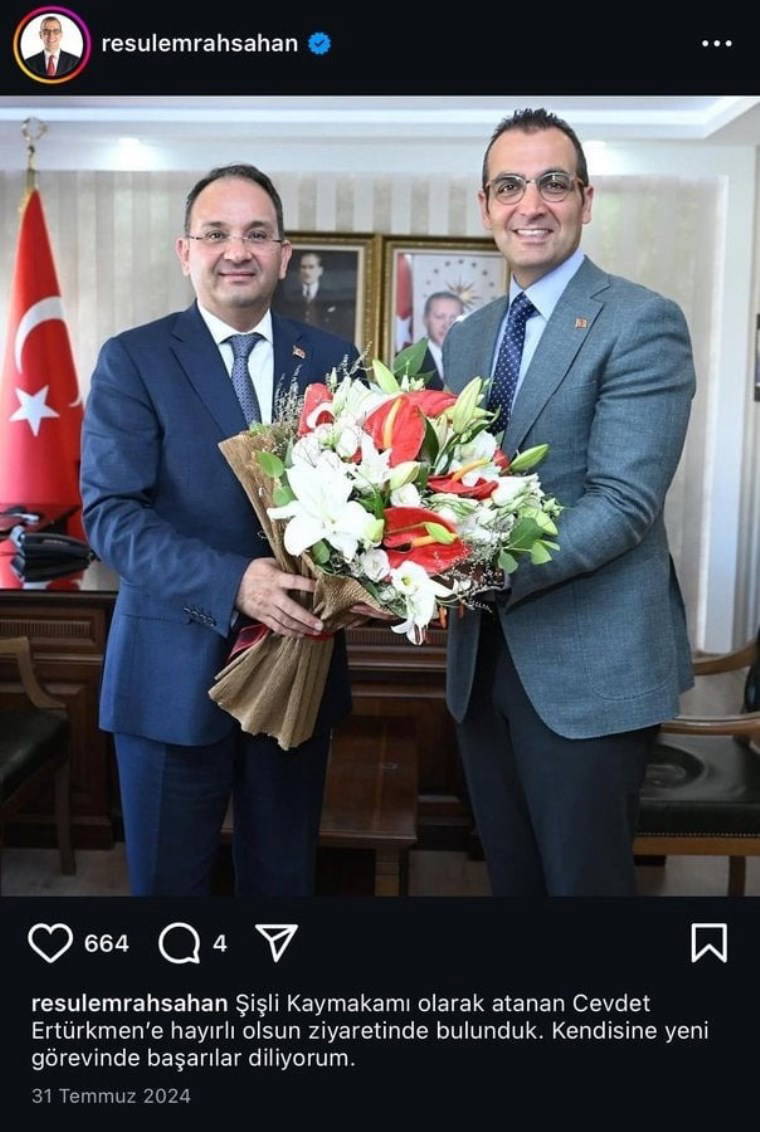760x1132 pixels.
Task: Share the post via paper plane icon
Action: pos(276,942)
